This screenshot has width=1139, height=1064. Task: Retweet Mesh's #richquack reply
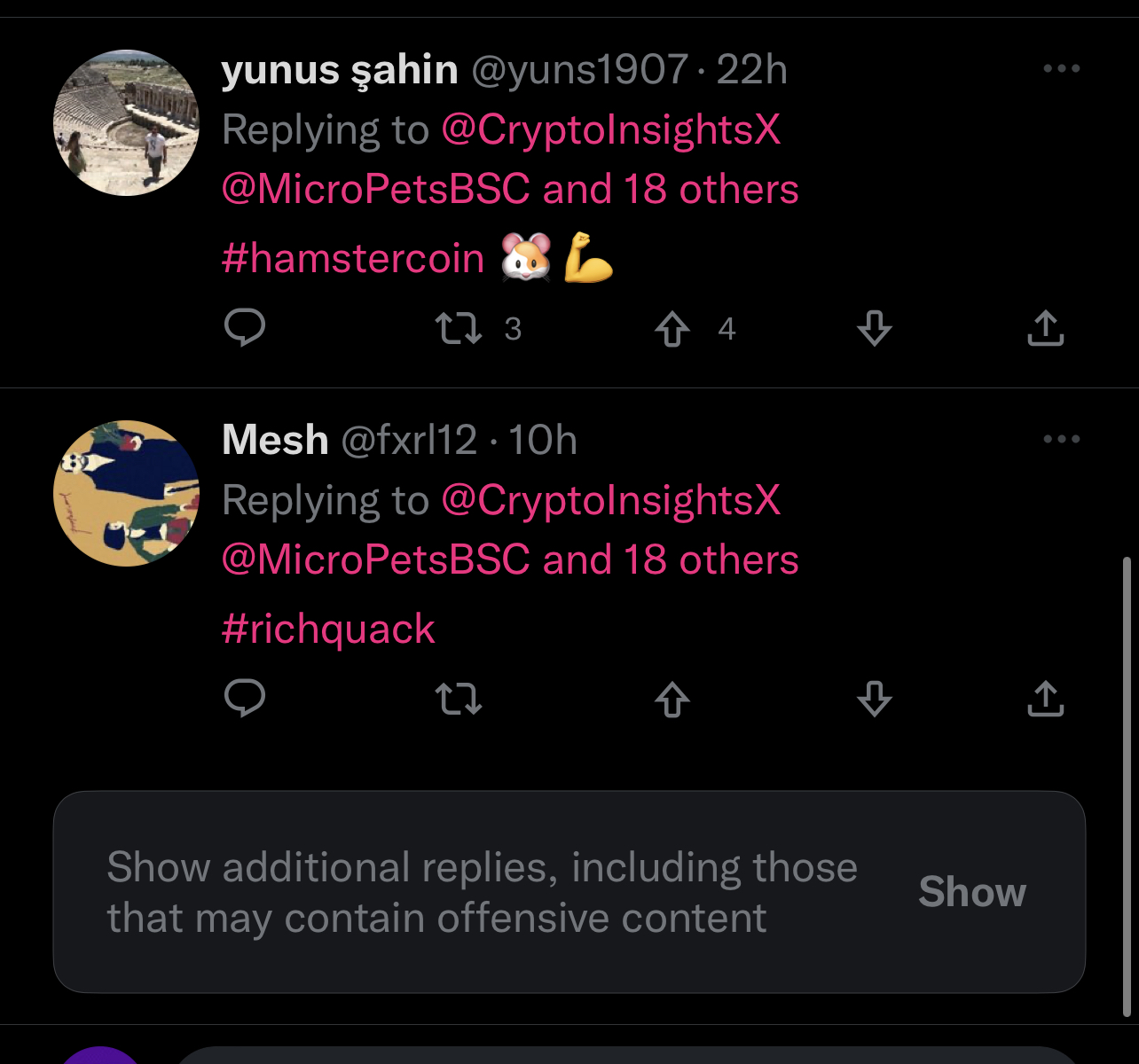(x=459, y=699)
